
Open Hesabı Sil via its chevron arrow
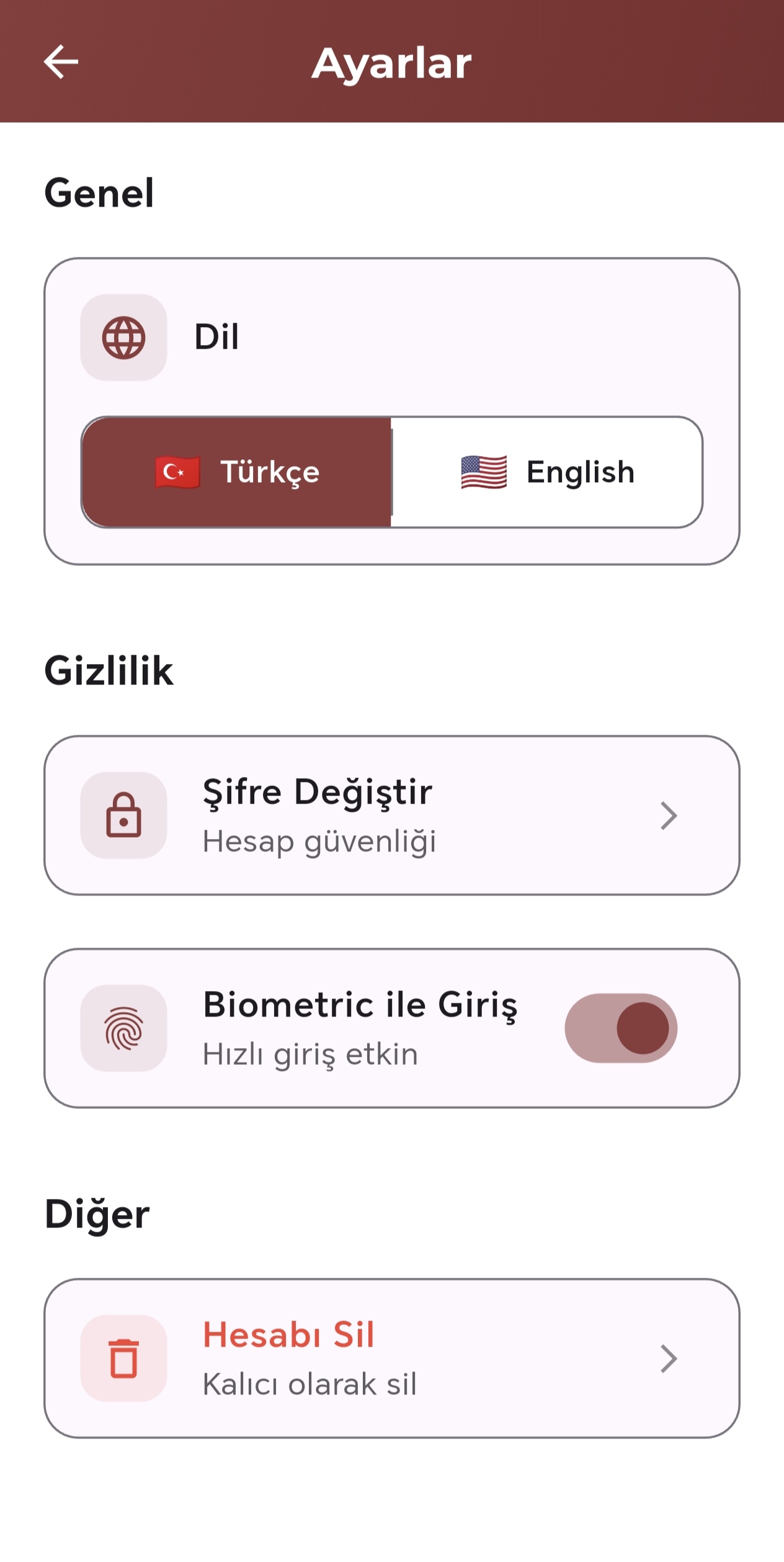[668, 1359]
